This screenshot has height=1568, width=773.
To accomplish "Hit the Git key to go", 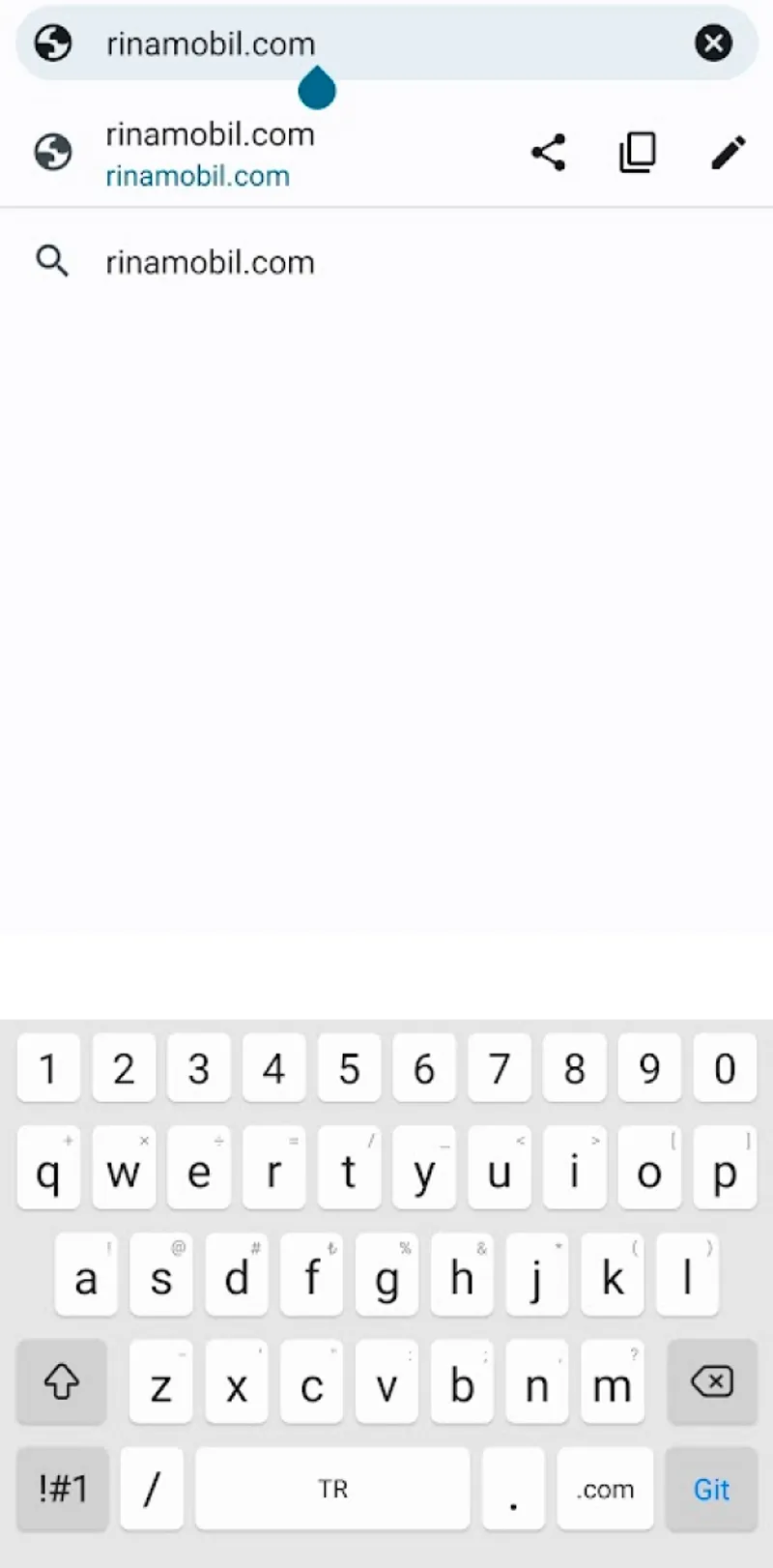I will (711, 1489).
